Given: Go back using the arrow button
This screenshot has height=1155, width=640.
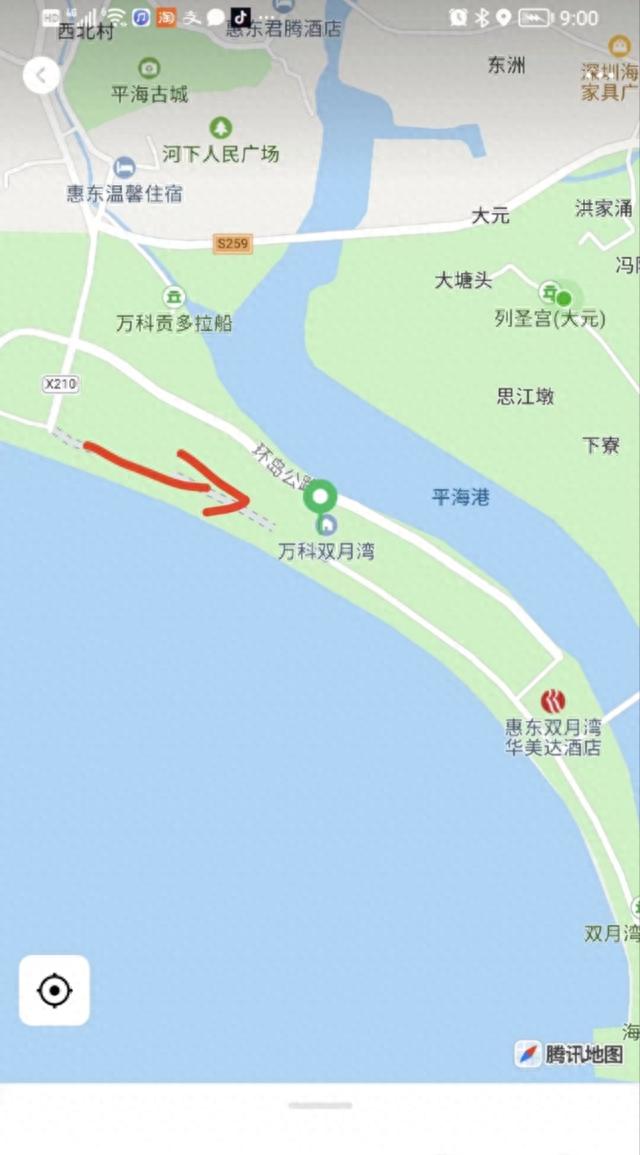Looking at the screenshot, I should [41, 75].
